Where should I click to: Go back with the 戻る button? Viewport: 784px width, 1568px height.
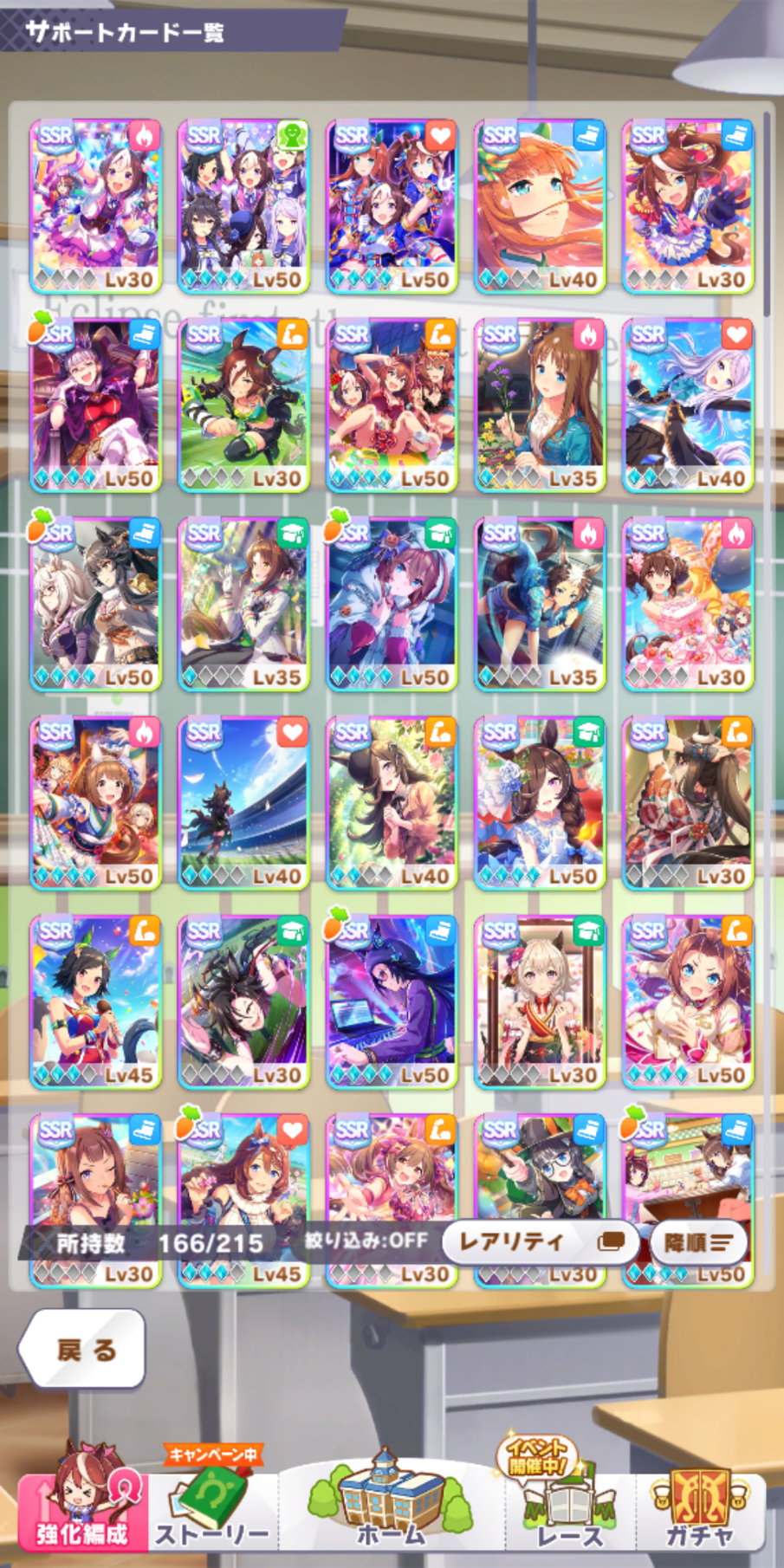pos(82,1349)
